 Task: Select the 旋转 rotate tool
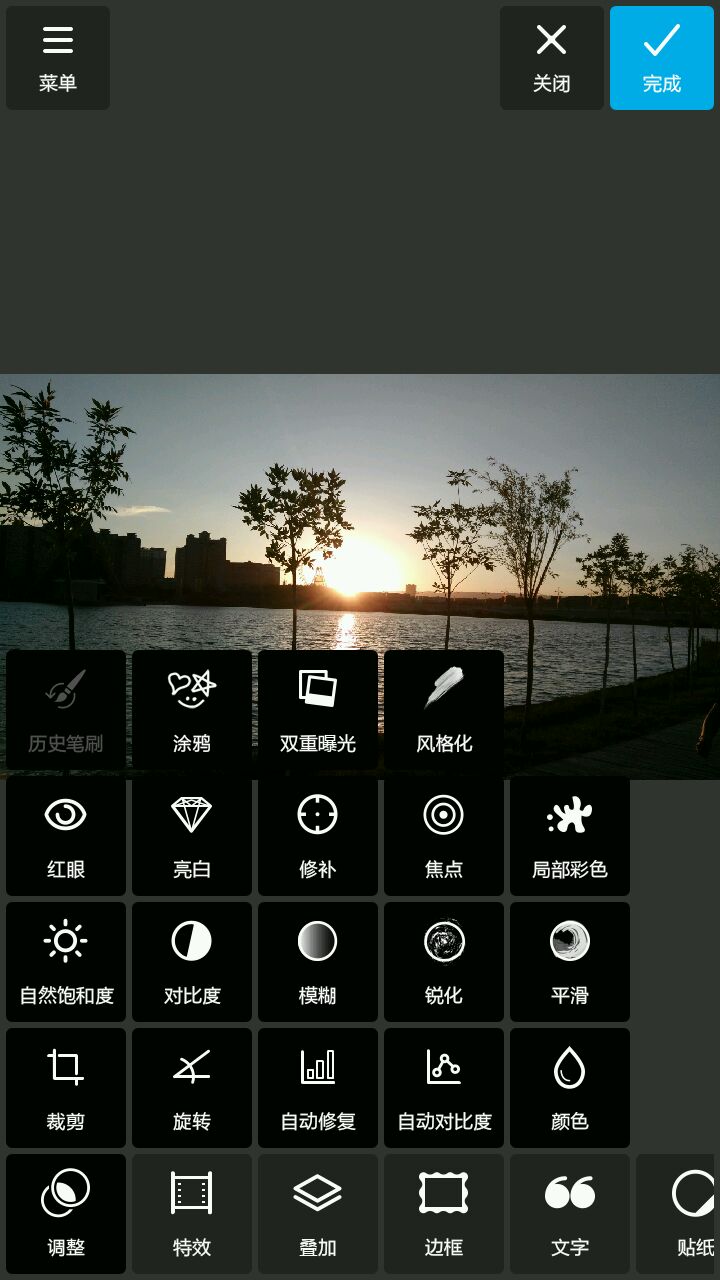coord(192,1088)
